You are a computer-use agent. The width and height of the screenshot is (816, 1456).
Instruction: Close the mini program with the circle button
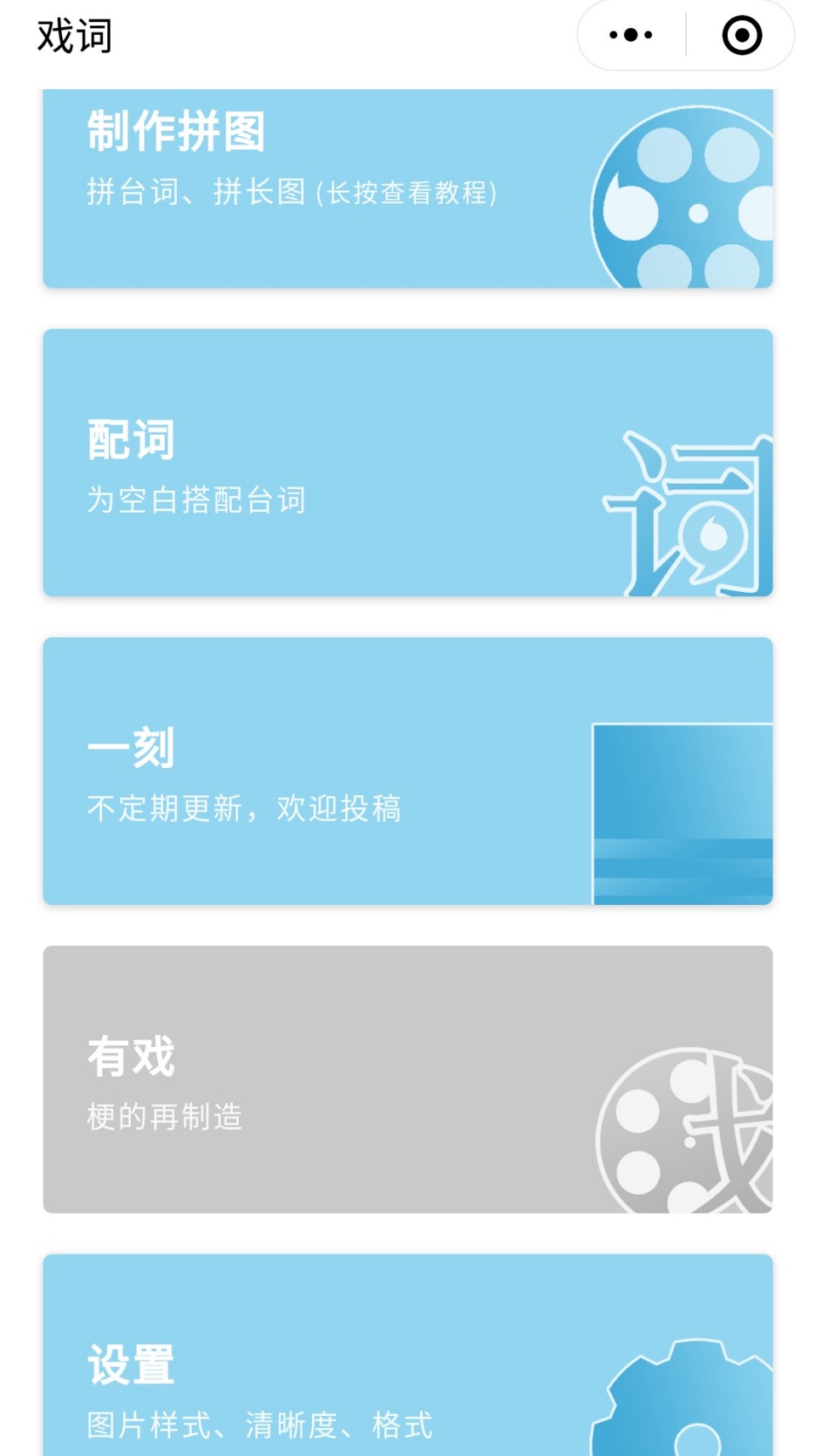(x=742, y=36)
